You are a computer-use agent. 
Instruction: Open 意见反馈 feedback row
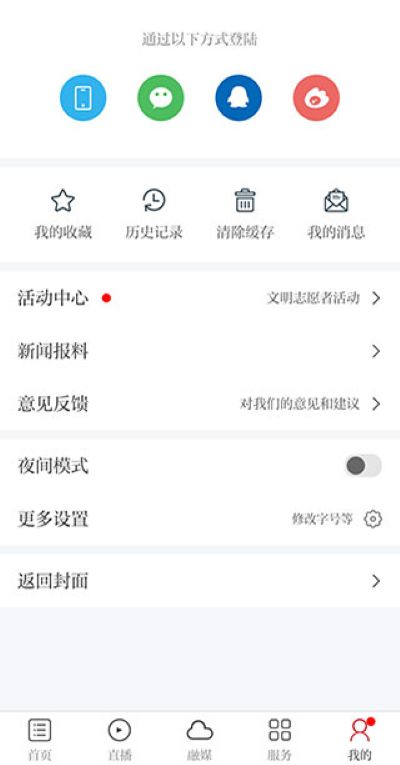coord(200,404)
